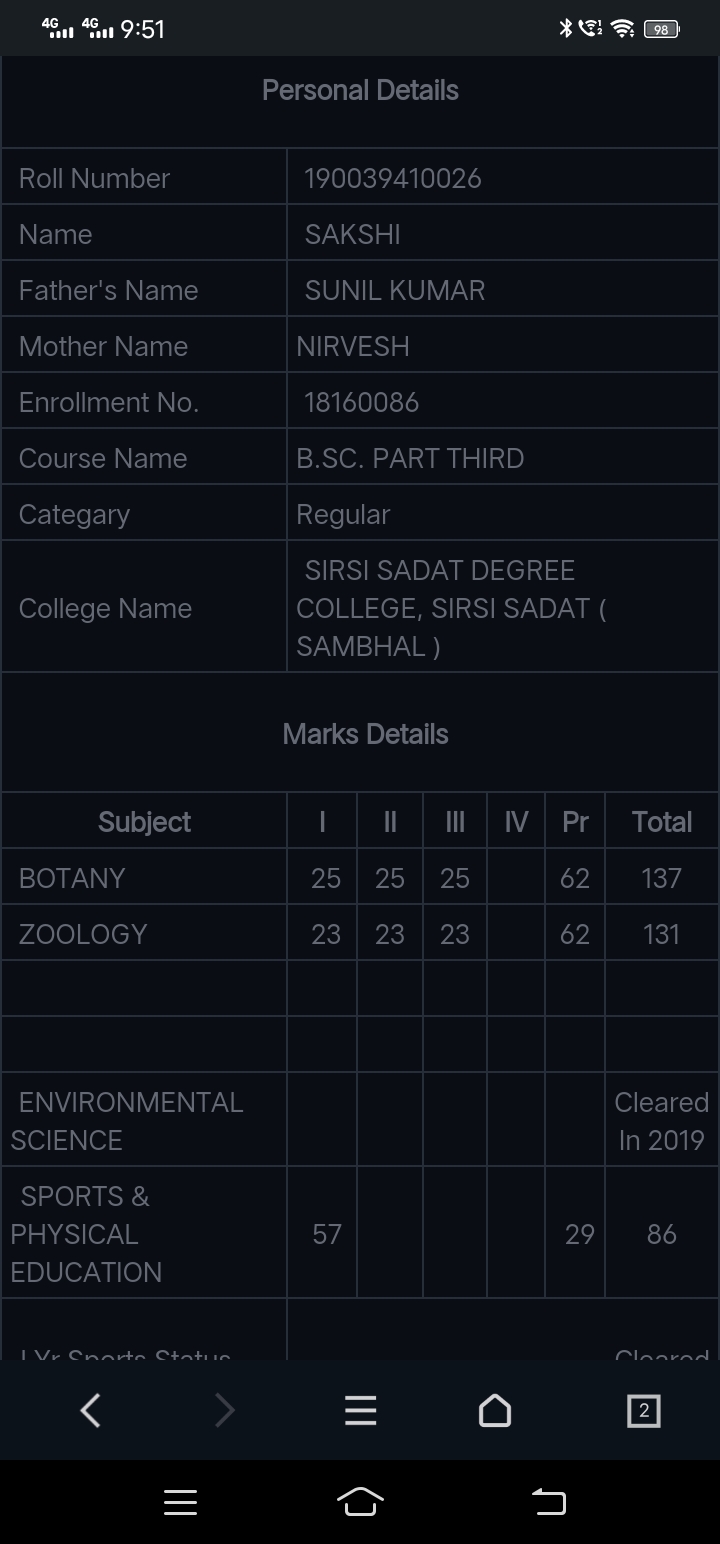
Task: Open the tab switcher showing 2 tabs
Action: click(x=643, y=1410)
